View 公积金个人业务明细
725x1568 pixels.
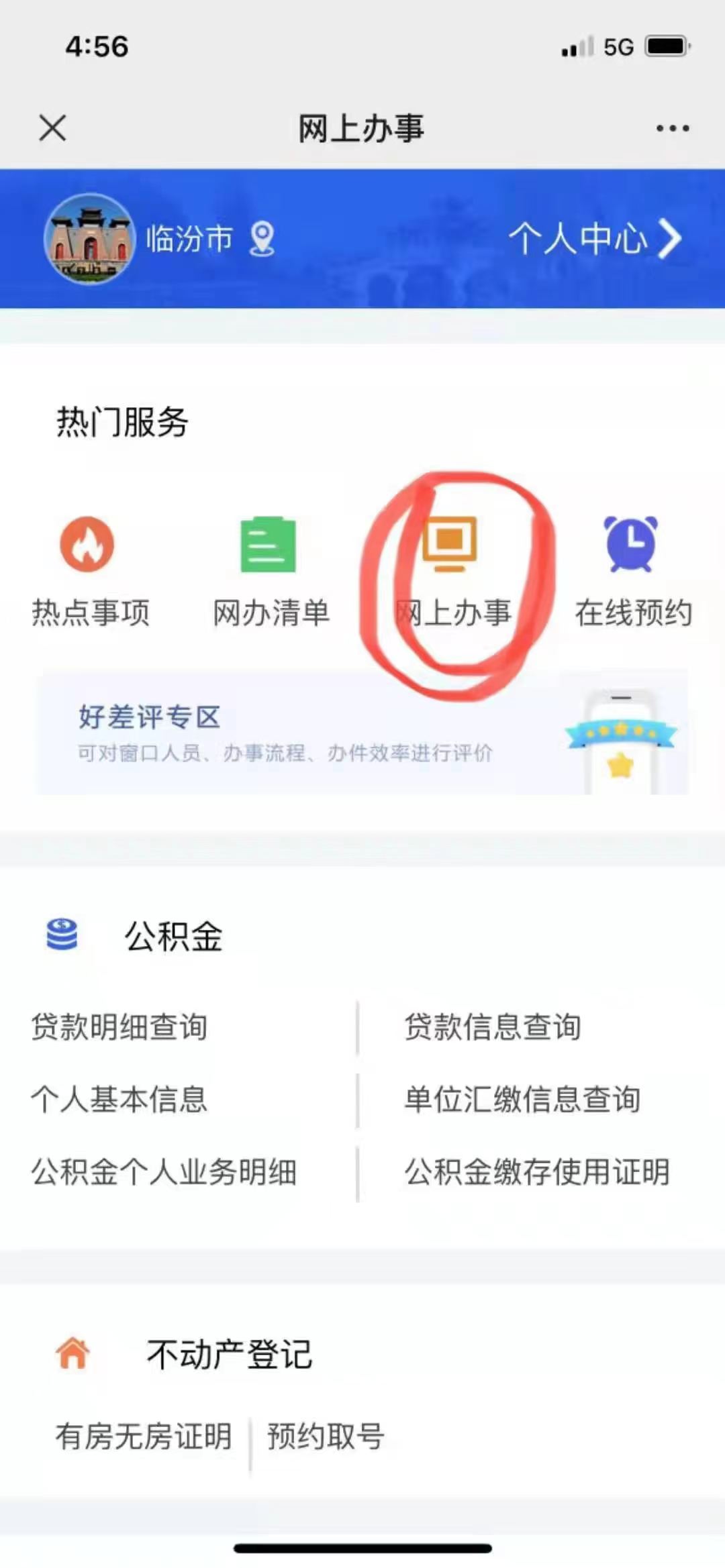point(164,1172)
